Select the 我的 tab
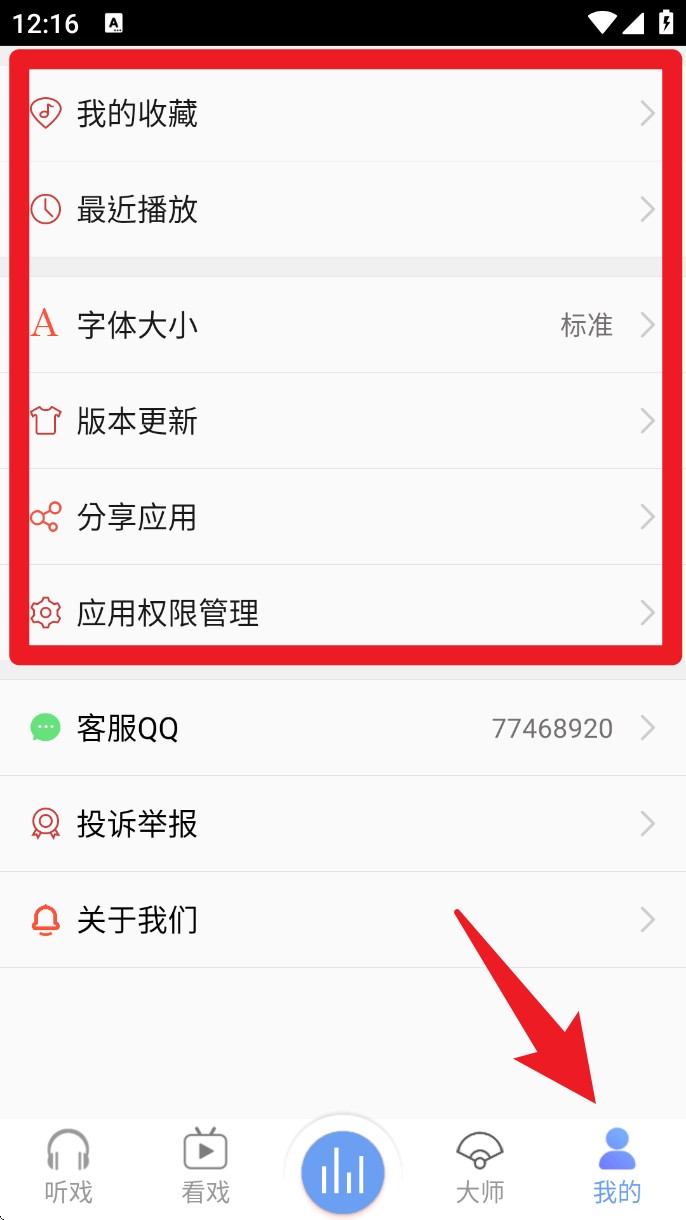The width and height of the screenshot is (686, 1220). click(x=617, y=1166)
